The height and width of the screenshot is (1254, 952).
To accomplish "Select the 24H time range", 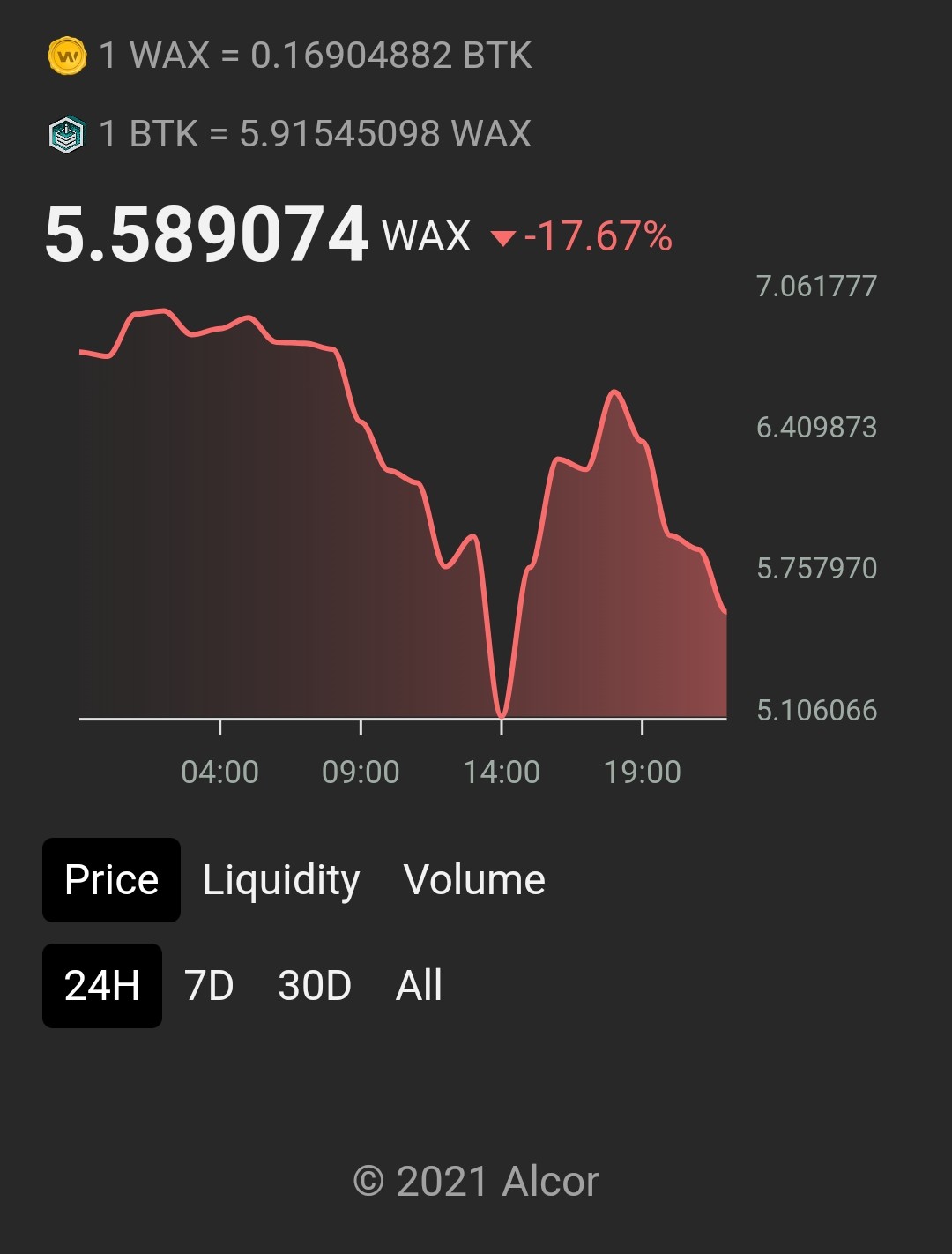I will pos(102,986).
